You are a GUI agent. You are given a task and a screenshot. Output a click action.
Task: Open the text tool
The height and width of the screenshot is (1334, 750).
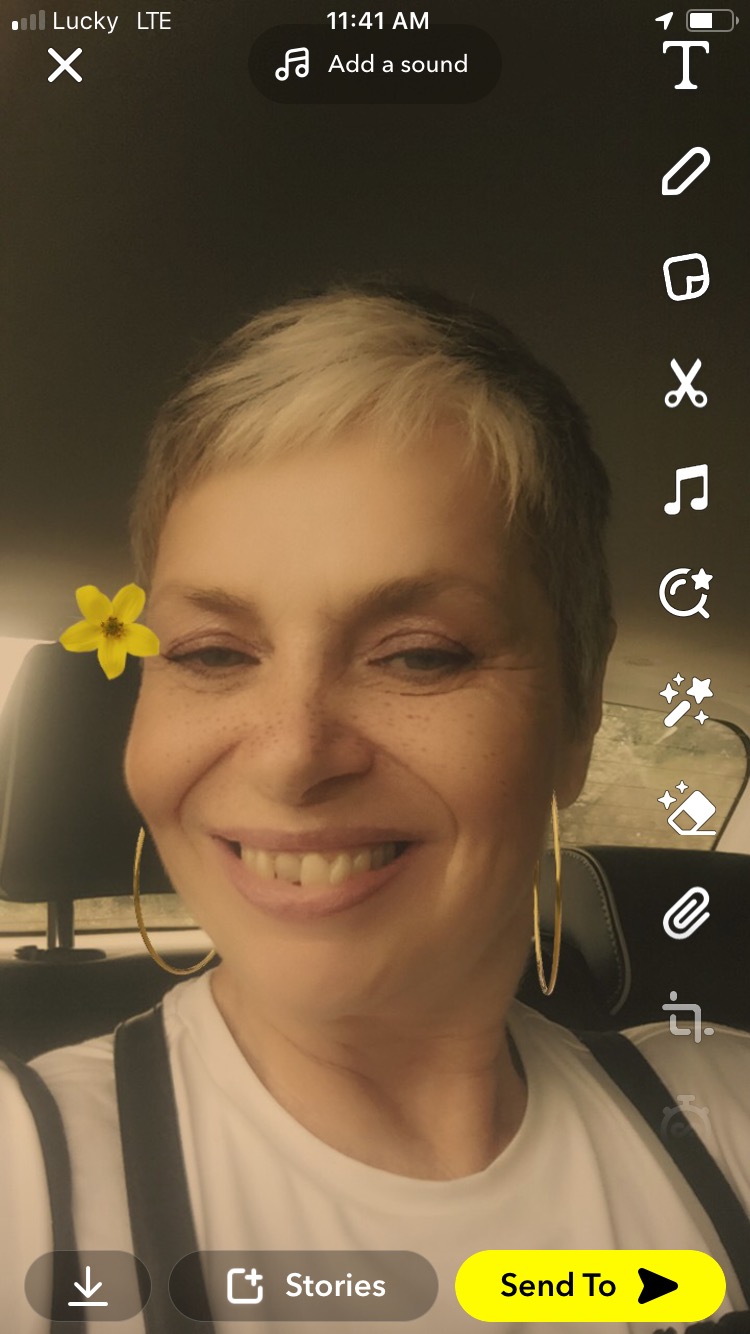[686, 64]
